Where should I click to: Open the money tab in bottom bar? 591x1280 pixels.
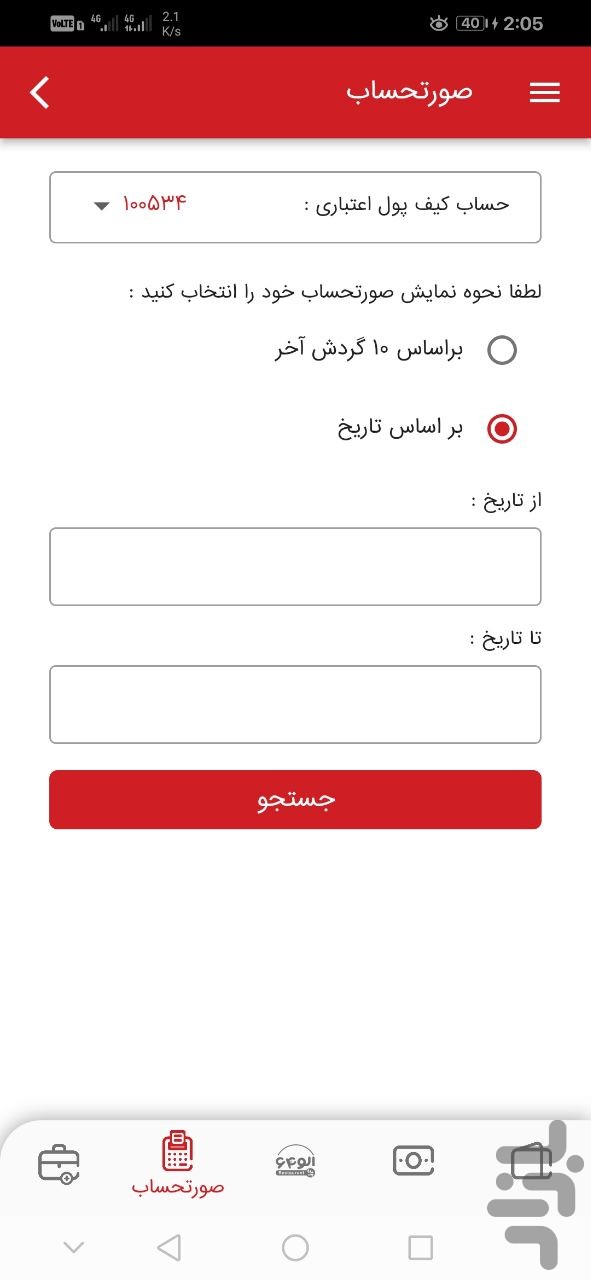point(413,1160)
